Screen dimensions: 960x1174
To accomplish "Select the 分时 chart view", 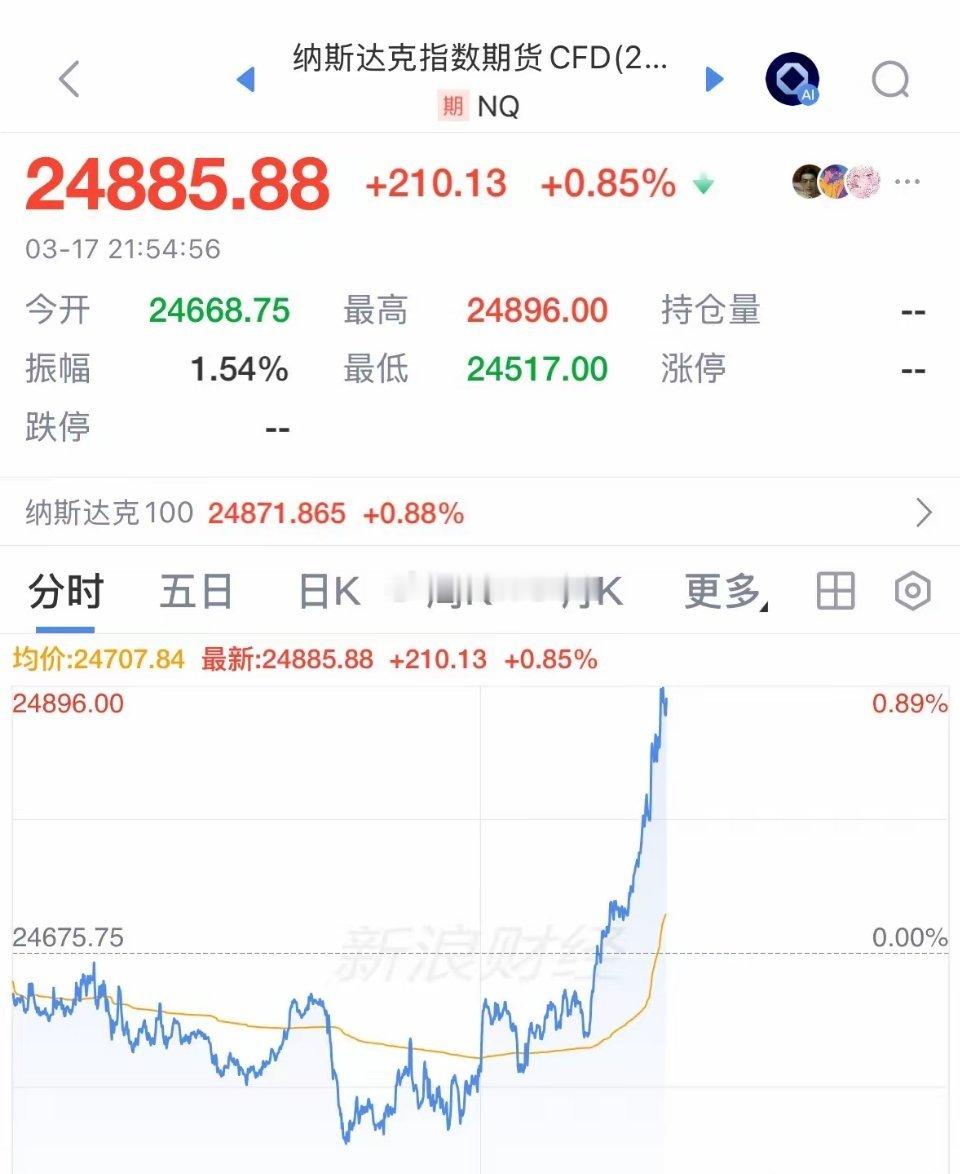I will [x=66, y=592].
